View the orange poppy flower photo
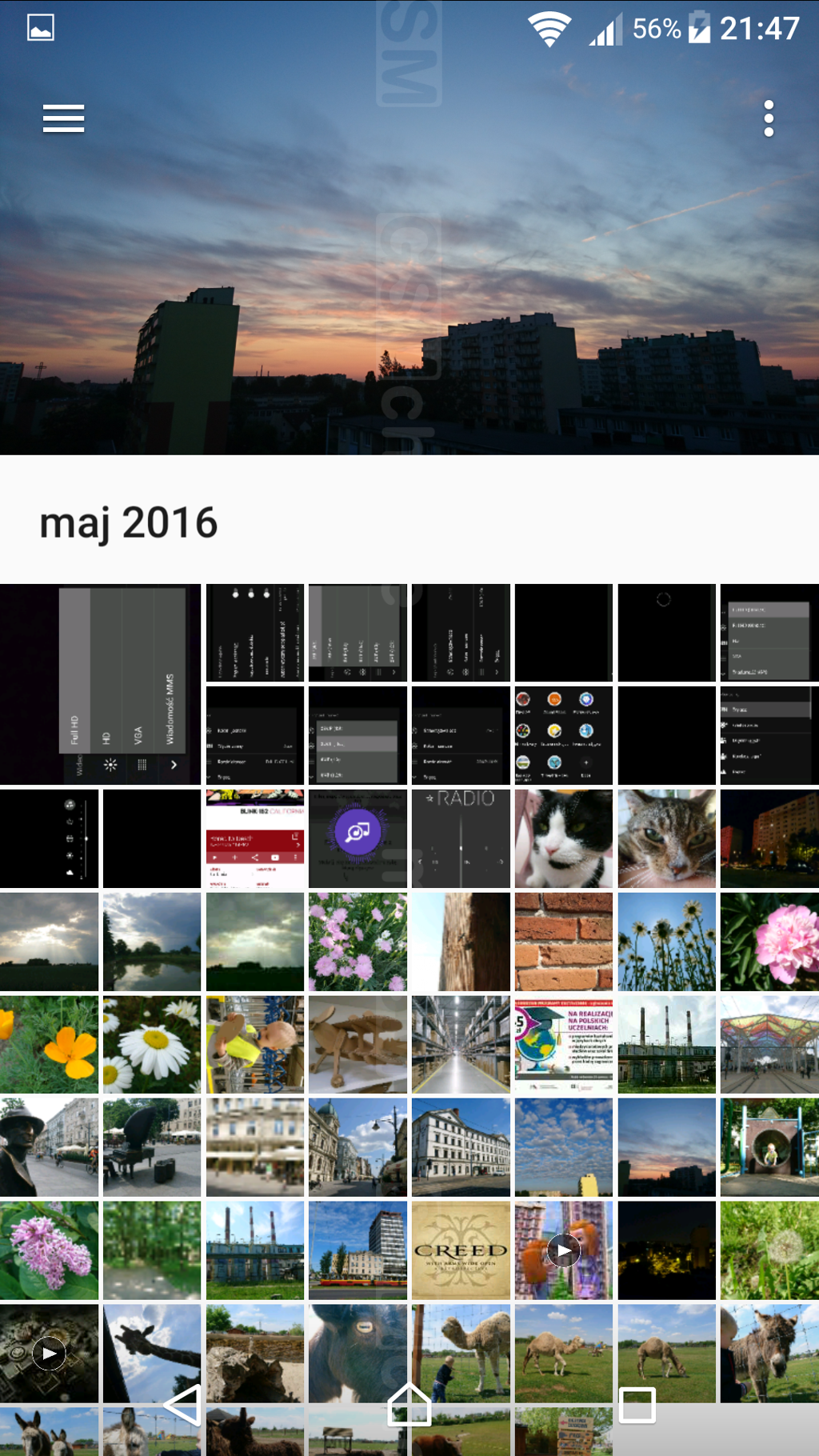The height and width of the screenshot is (1456, 819). (x=50, y=1044)
